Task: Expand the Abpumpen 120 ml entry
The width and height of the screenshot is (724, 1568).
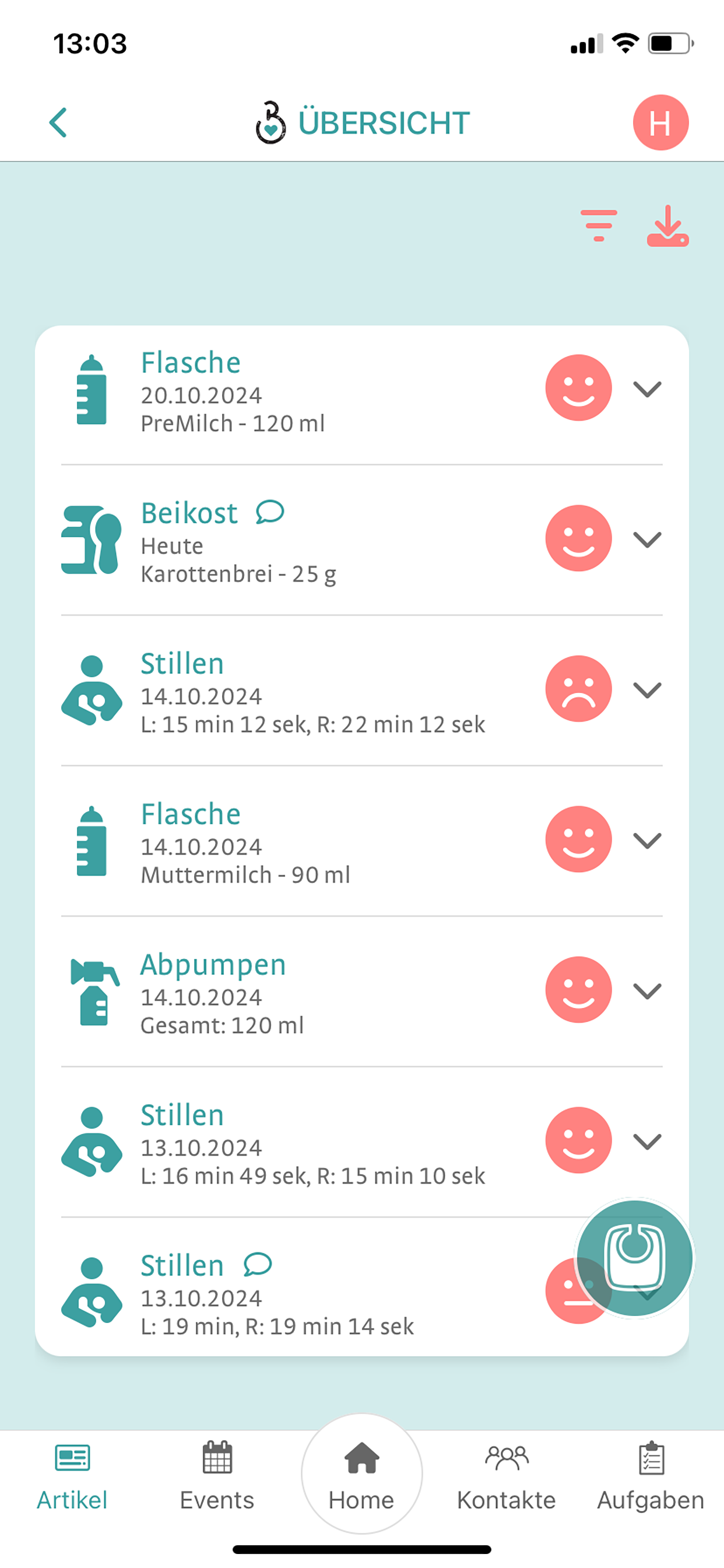Action: tap(647, 991)
